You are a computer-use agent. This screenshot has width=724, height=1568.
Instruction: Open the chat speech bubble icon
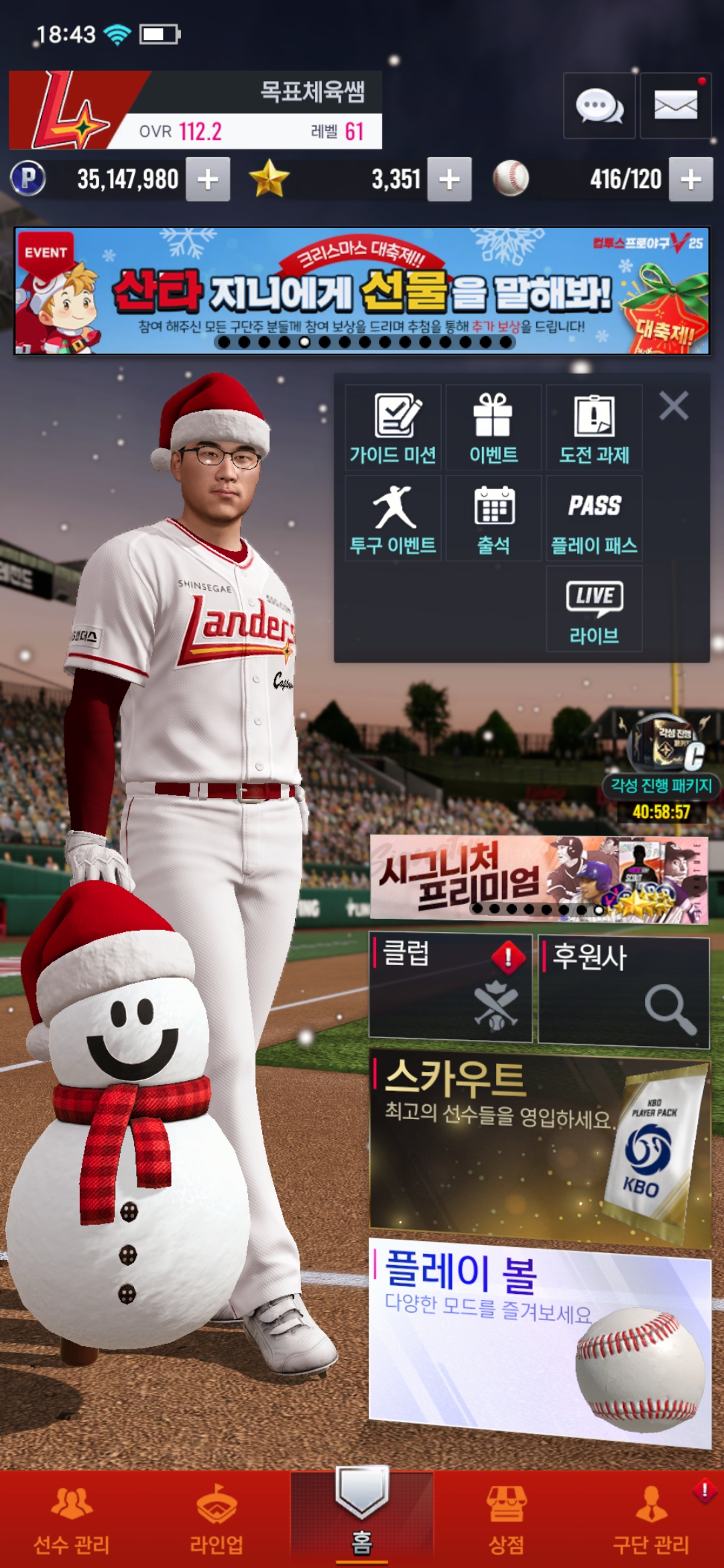click(599, 106)
